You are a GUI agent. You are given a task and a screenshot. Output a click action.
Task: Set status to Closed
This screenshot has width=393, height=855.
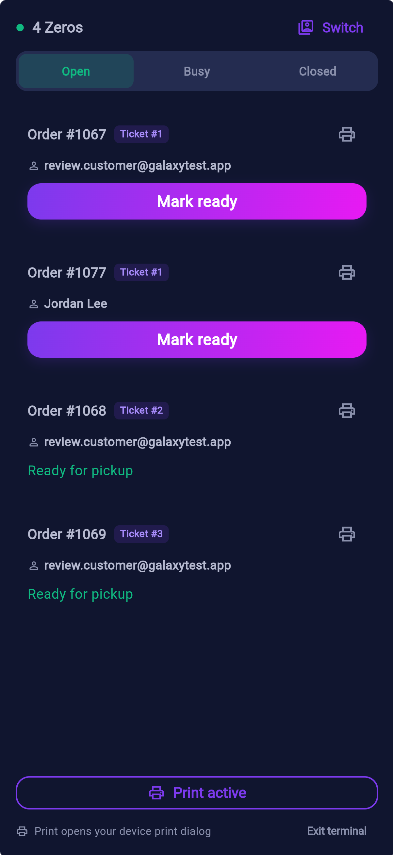click(x=317, y=71)
